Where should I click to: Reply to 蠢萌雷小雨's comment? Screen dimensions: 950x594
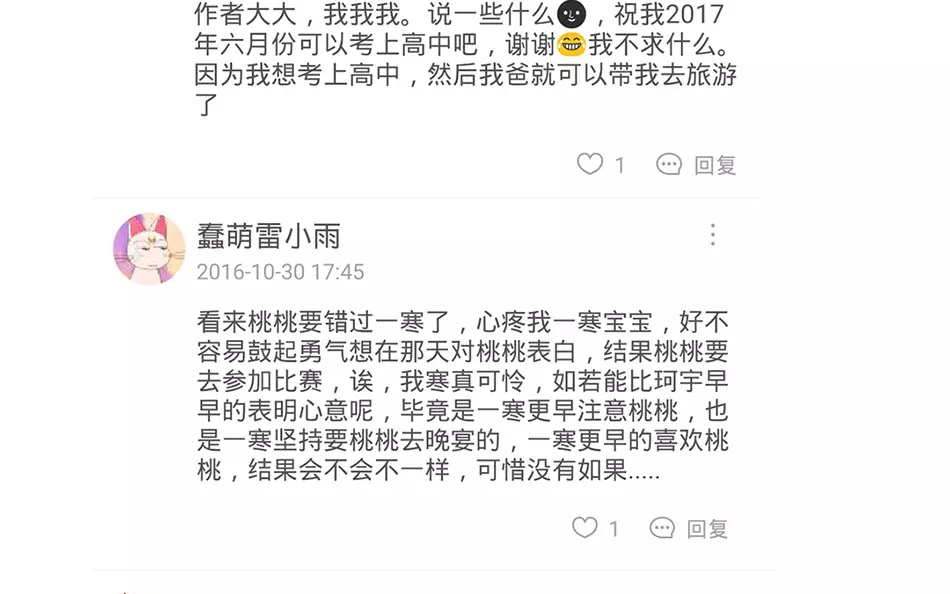pyautogui.click(x=690, y=529)
